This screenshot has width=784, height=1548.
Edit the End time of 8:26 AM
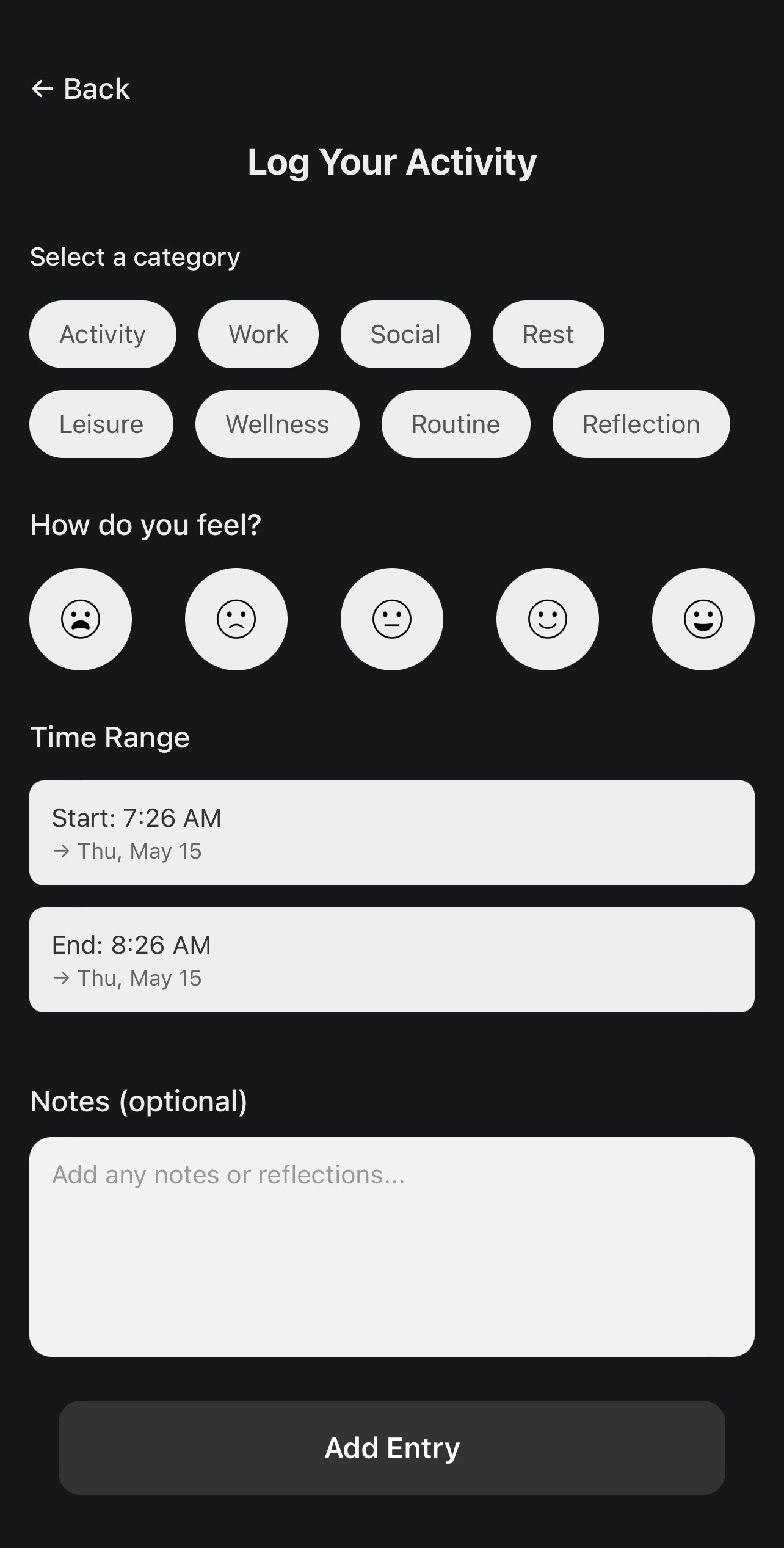click(392, 960)
